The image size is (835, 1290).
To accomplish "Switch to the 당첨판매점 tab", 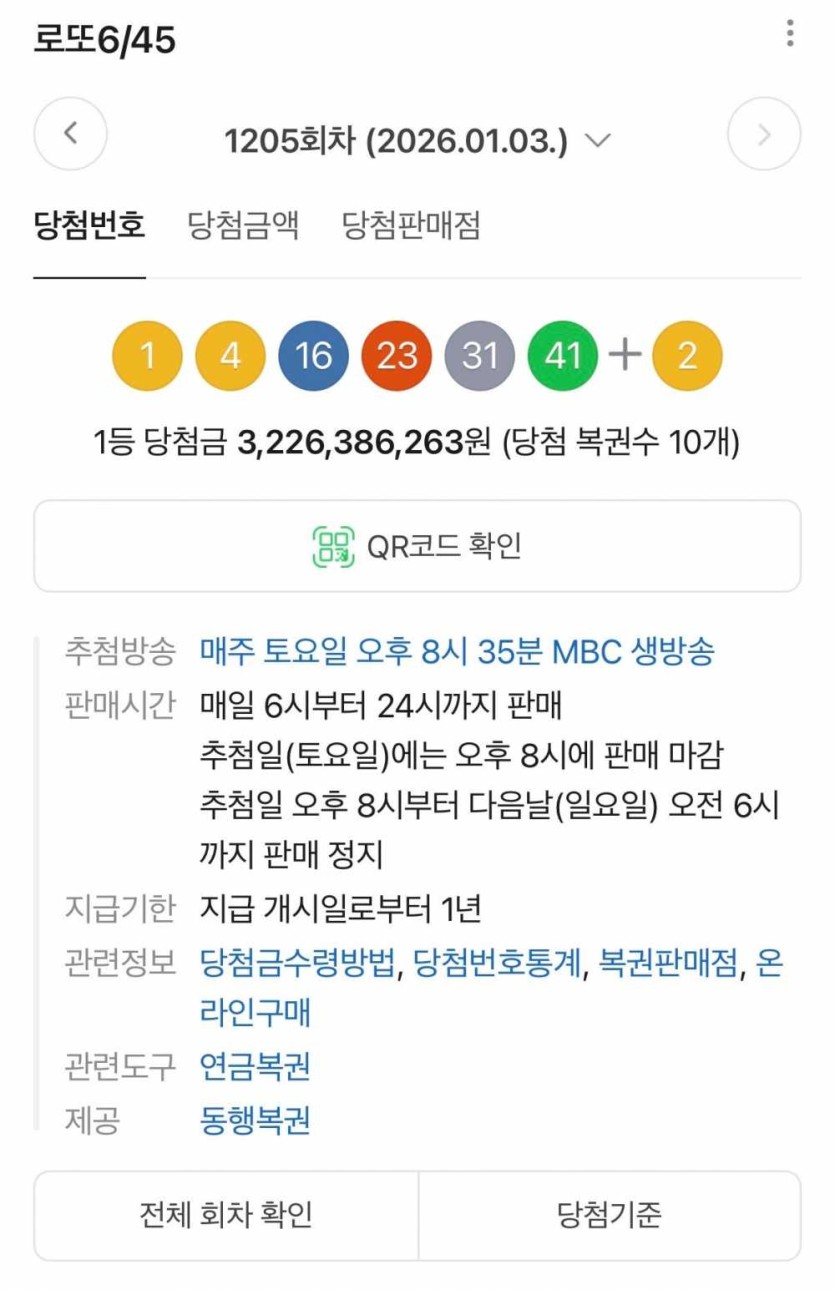I will point(411,225).
